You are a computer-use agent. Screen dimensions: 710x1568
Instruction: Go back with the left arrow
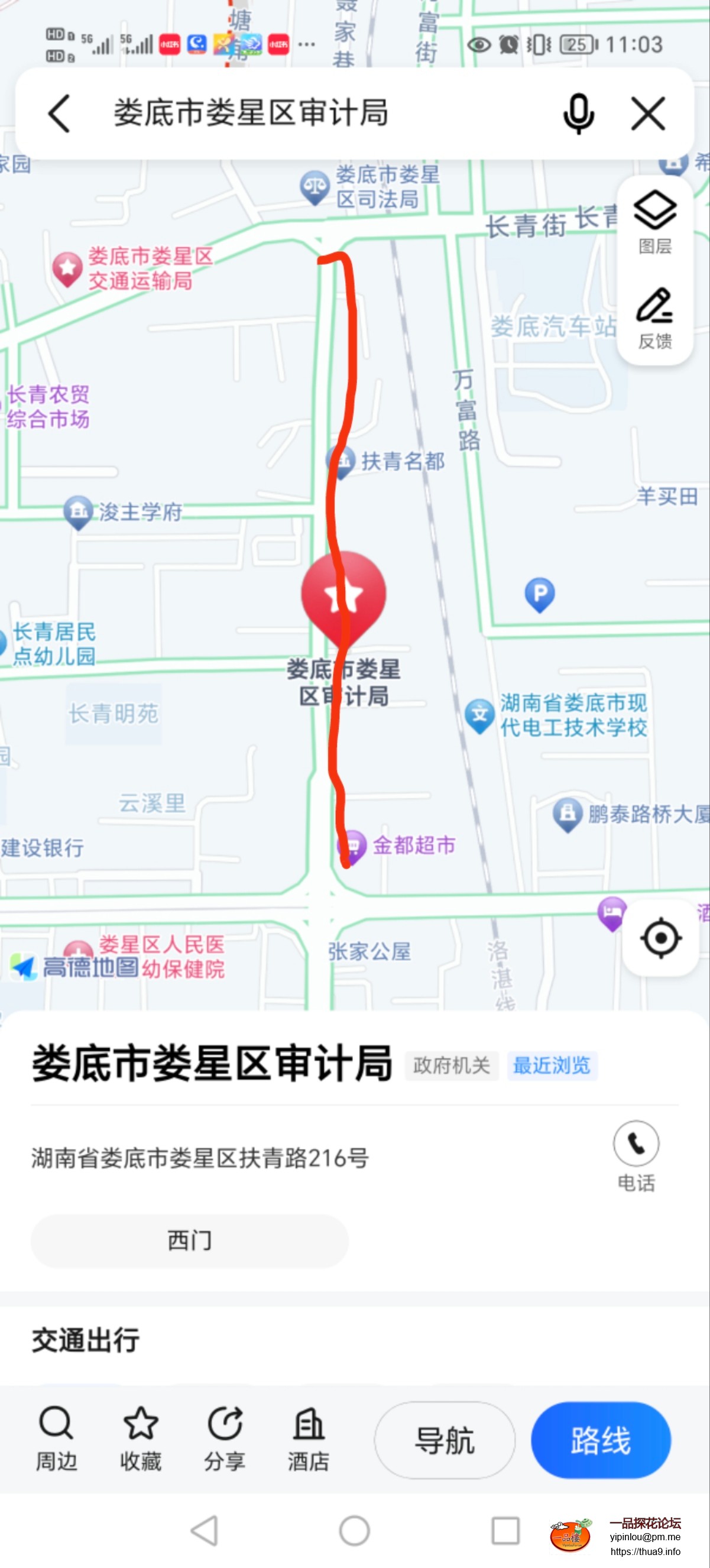pos(59,113)
